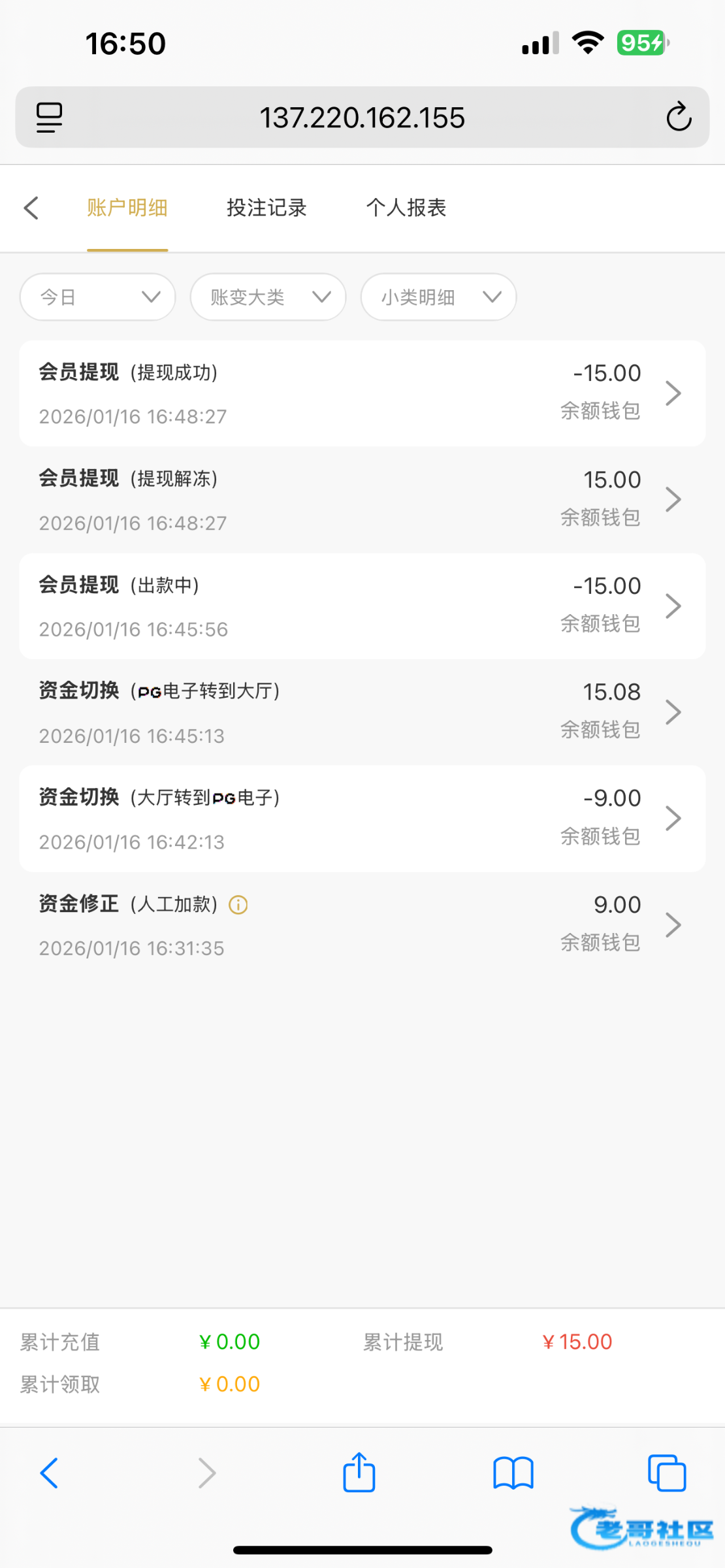Tap the info icon beside 人工加款
725x1568 pixels.
(x=238, y=905)
